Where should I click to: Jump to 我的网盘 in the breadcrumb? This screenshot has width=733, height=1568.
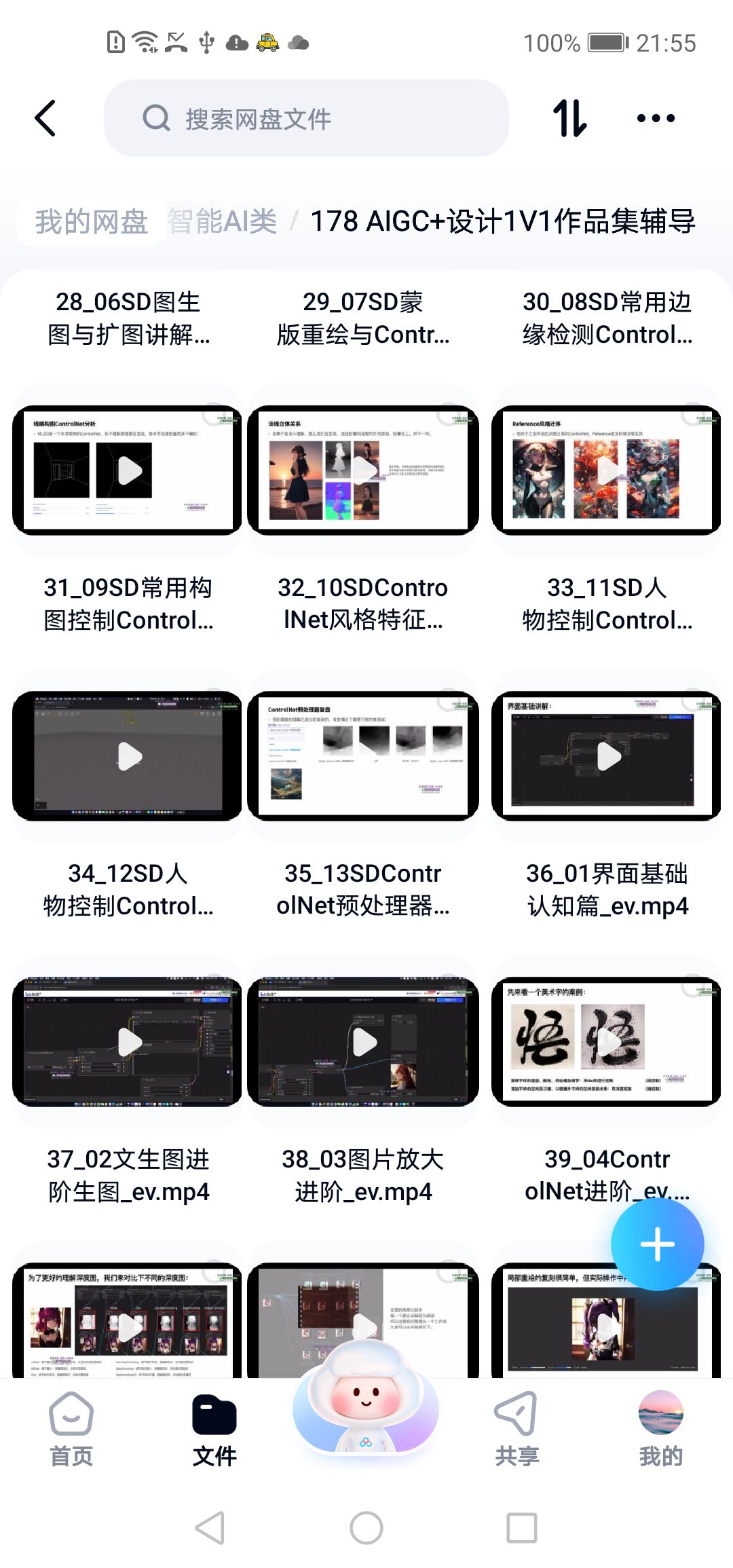pyautogui.click(x=92, y=221)
